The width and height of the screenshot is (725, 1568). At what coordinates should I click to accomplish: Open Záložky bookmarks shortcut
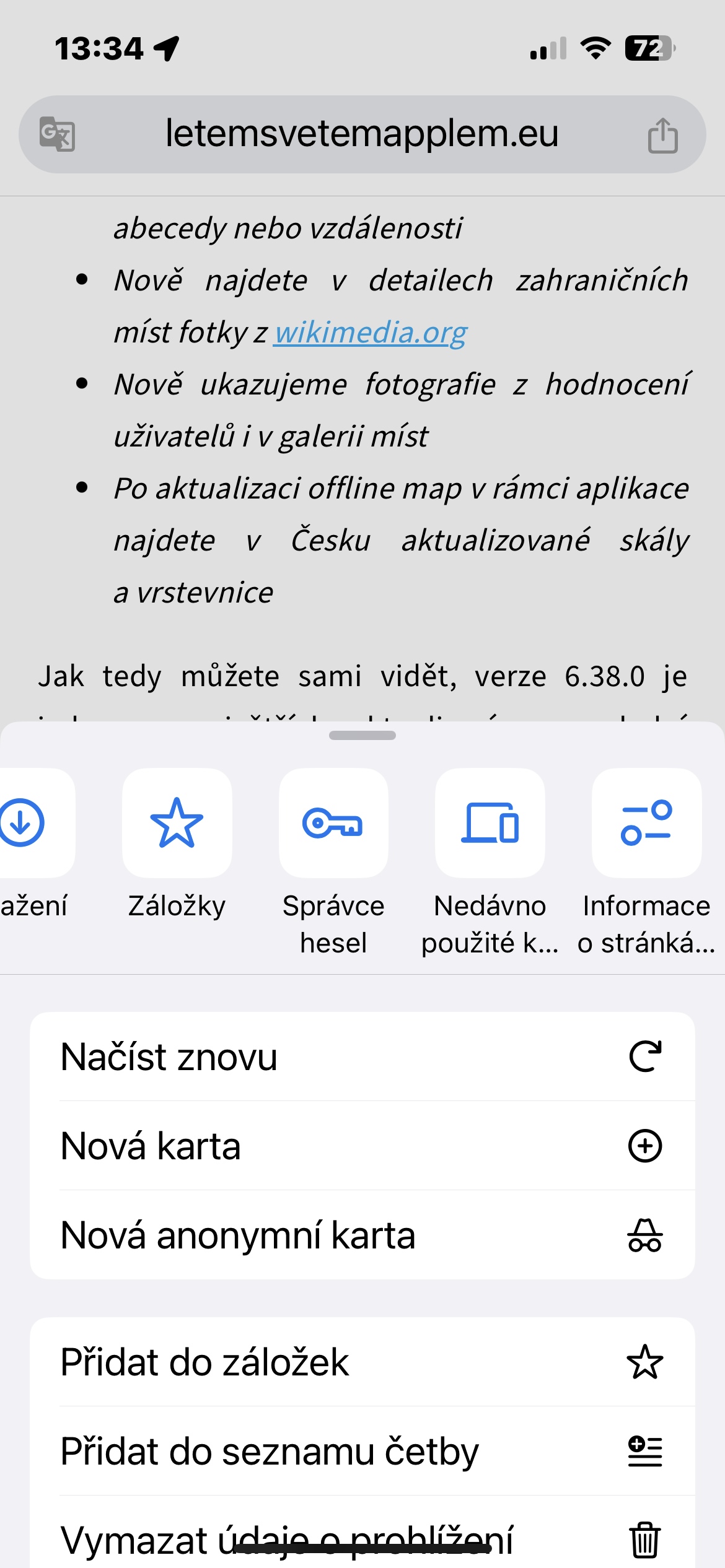[x=177, y=823]
